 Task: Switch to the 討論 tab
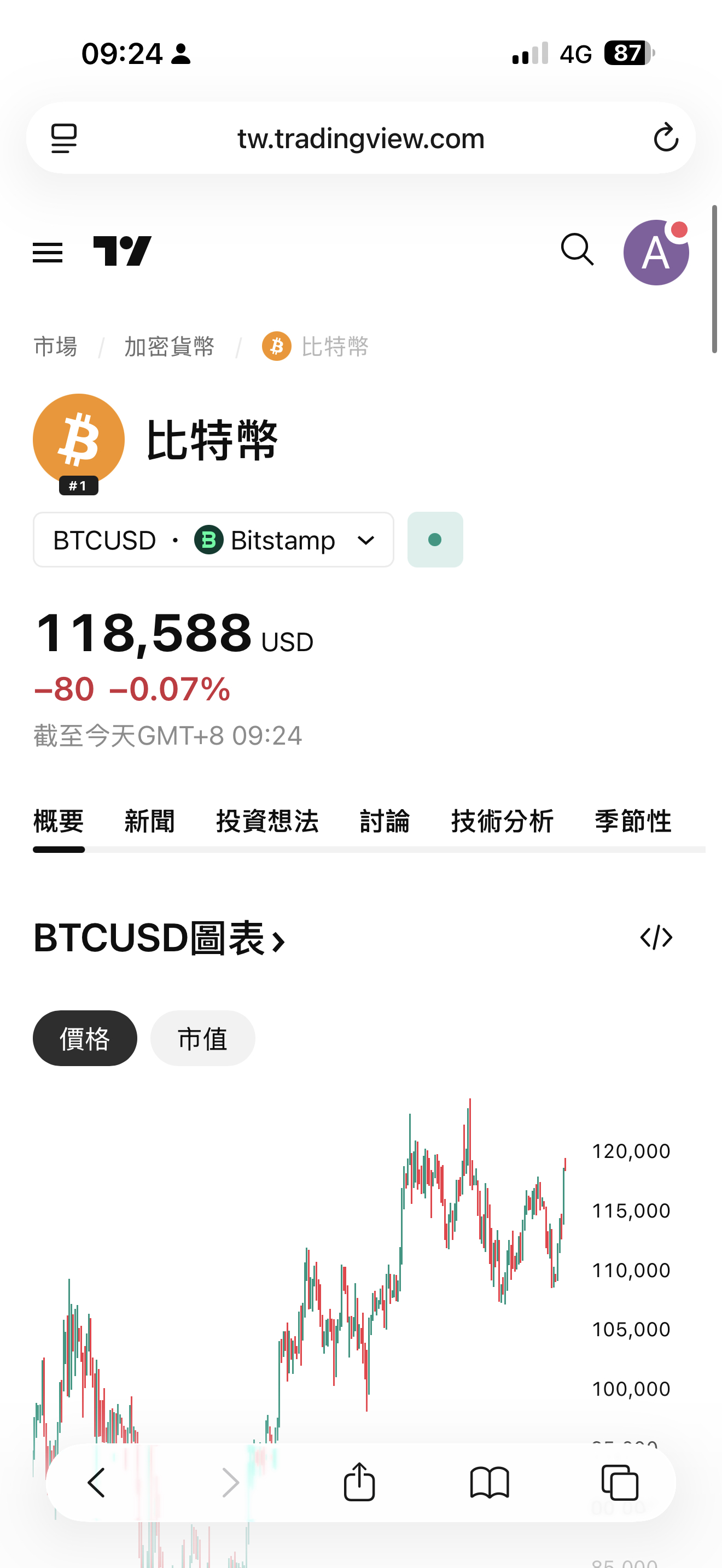tap(385, 821)
